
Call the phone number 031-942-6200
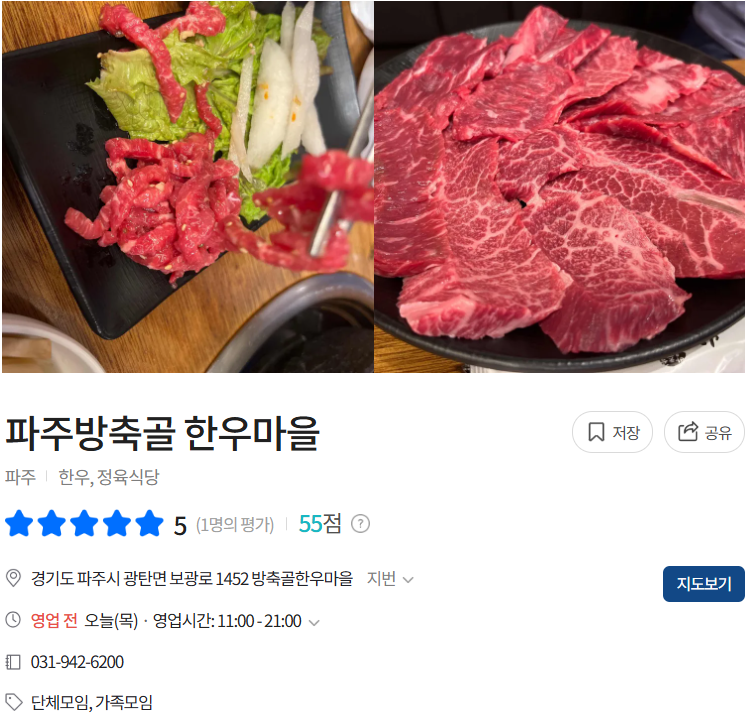78,662
